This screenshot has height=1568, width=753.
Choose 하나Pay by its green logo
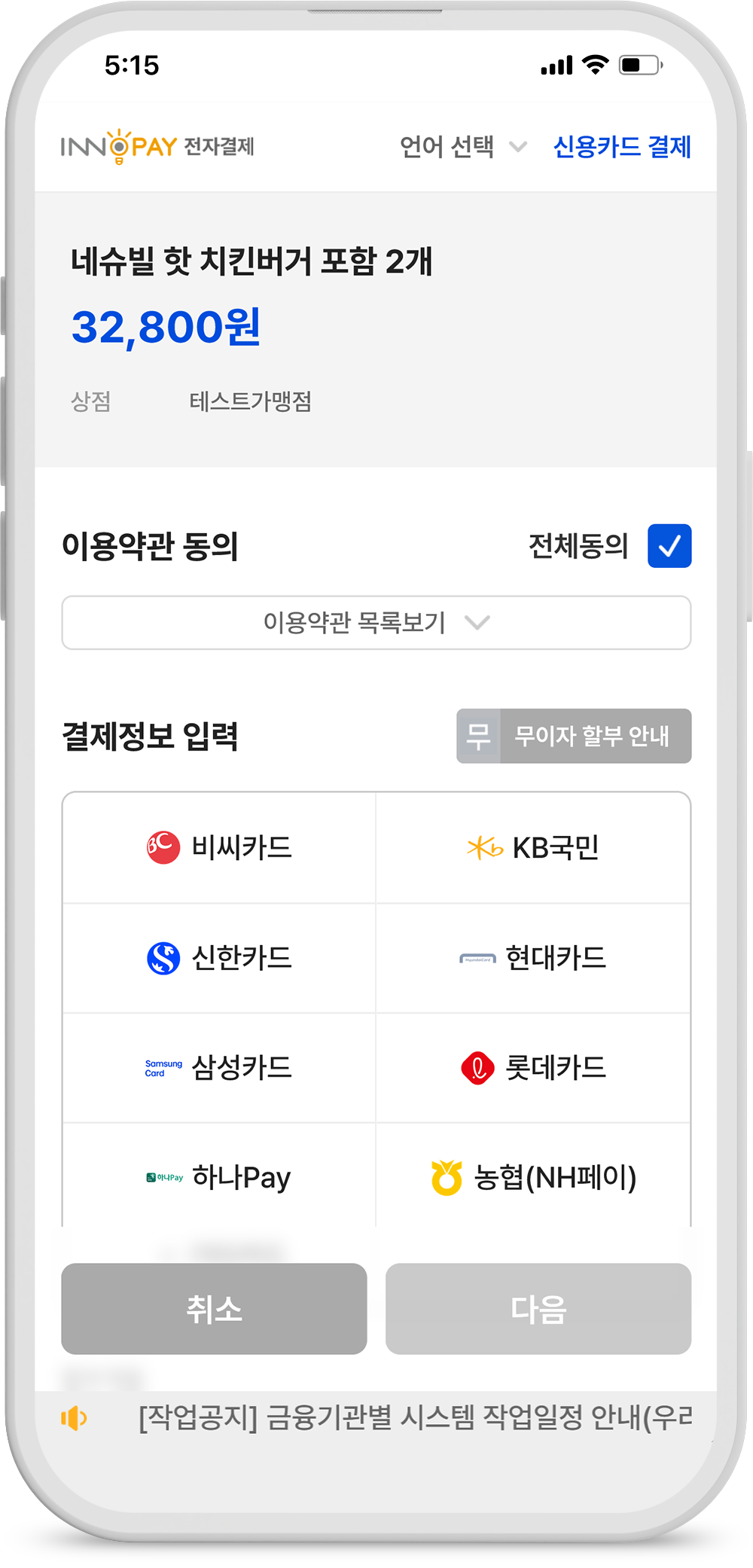pyautogui.click(x=165, y=1177)
